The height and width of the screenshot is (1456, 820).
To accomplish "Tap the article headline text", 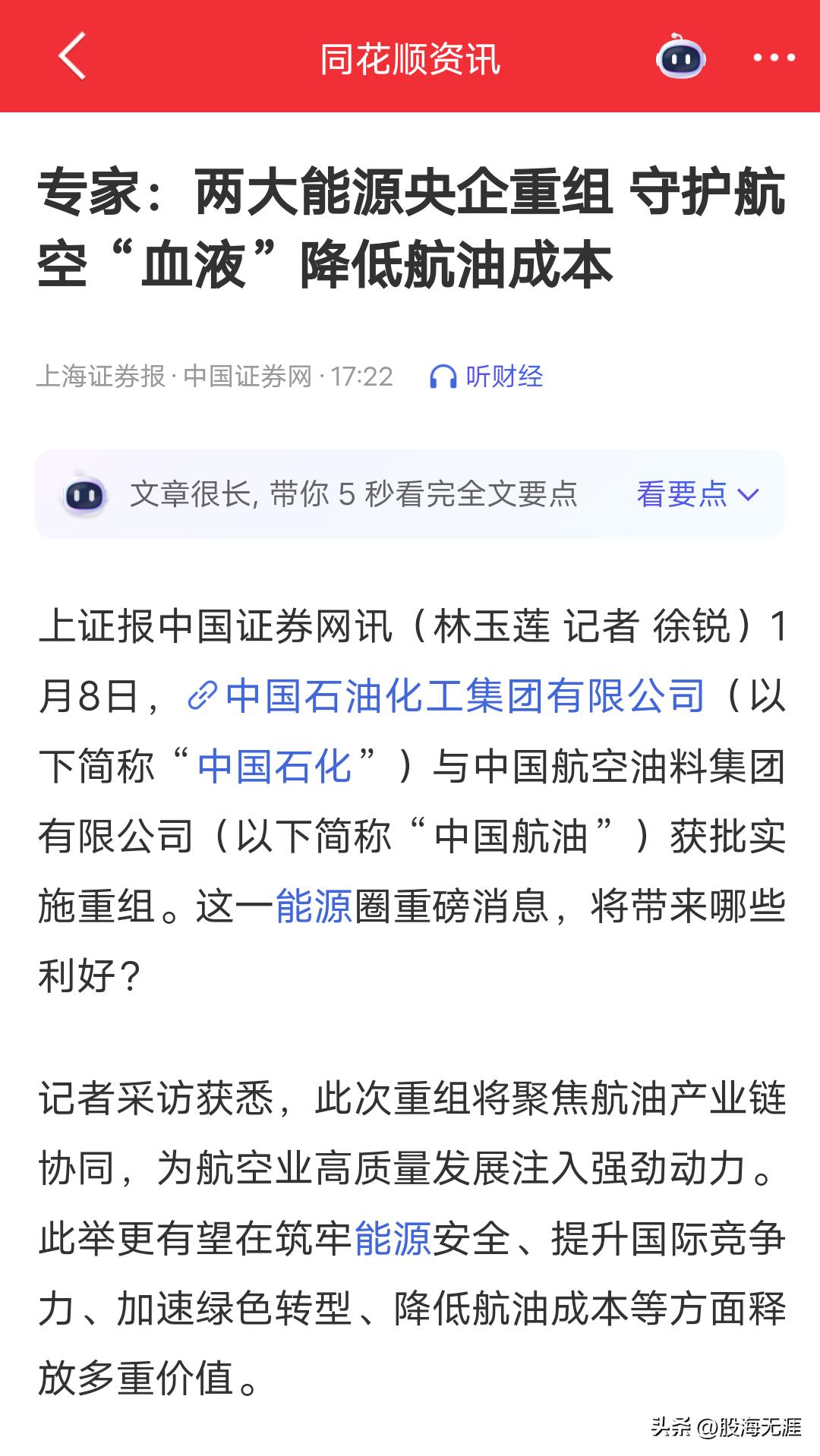I will 410,228.
